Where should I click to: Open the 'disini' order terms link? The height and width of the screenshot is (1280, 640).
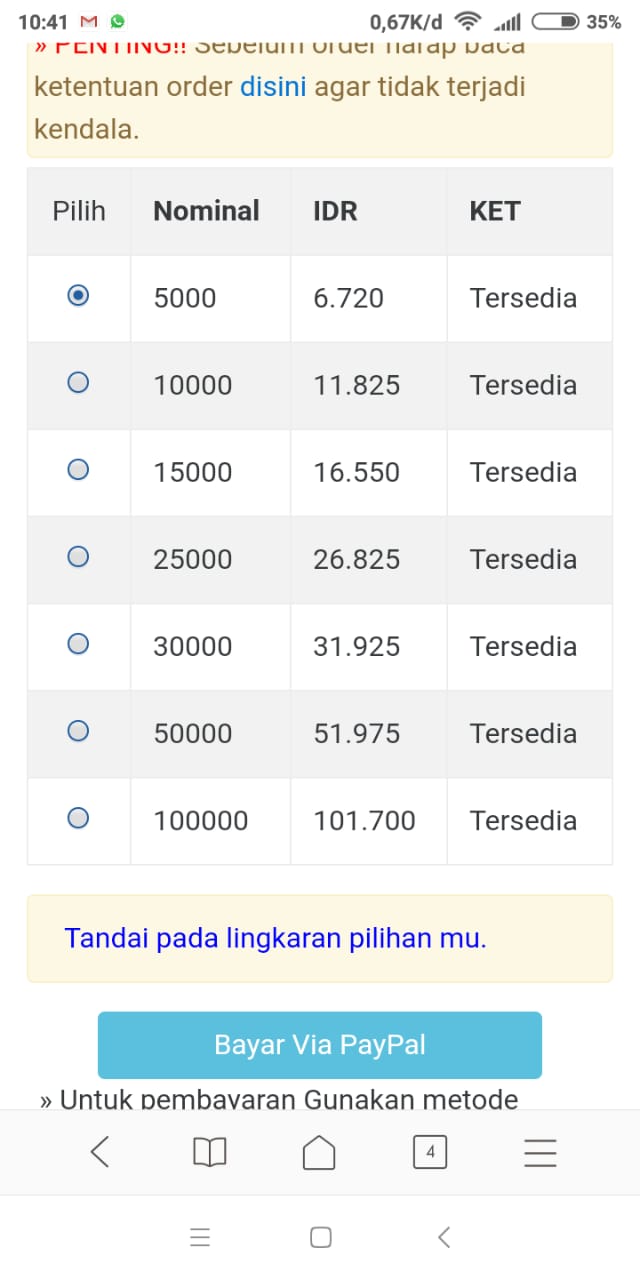click(273, 87)
